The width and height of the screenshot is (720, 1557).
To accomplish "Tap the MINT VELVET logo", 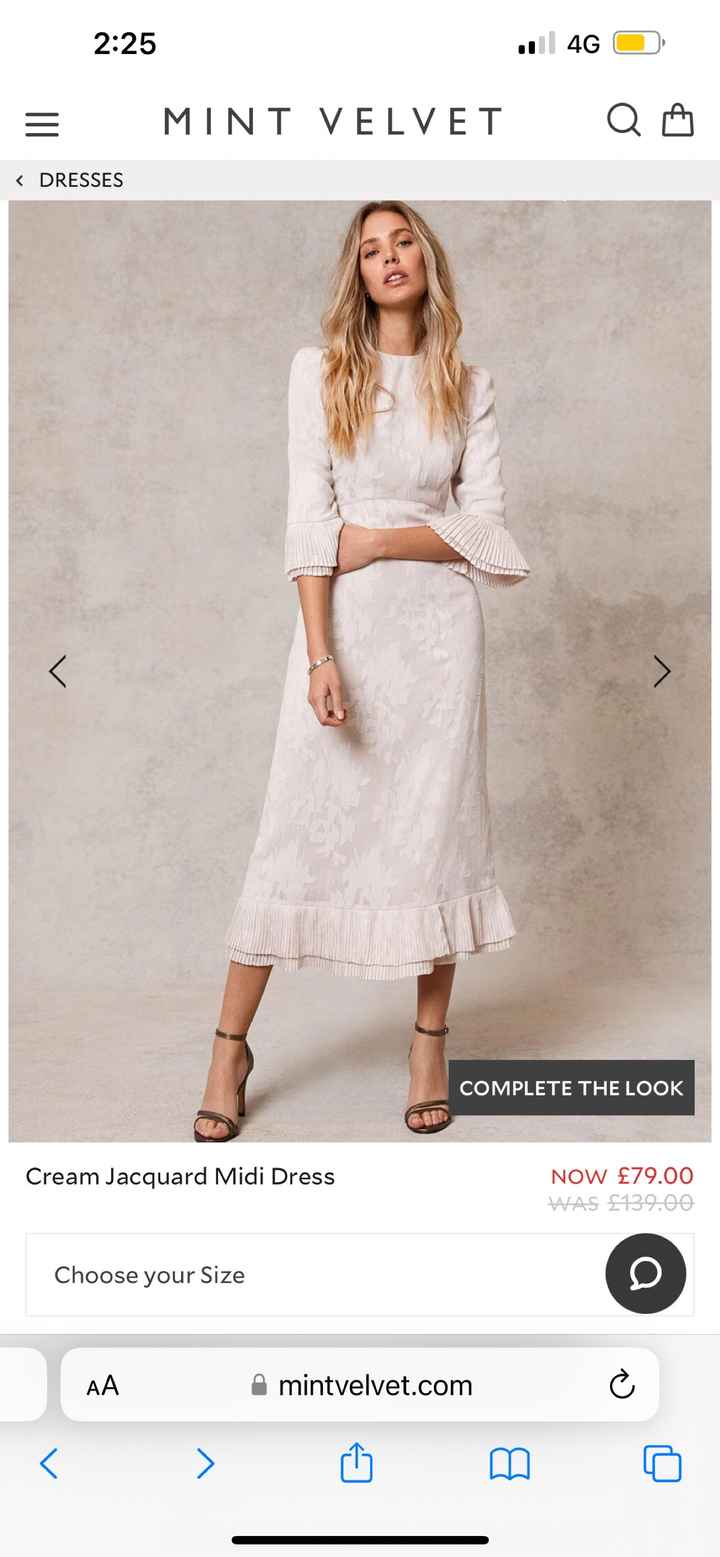I will click(331, 121).
